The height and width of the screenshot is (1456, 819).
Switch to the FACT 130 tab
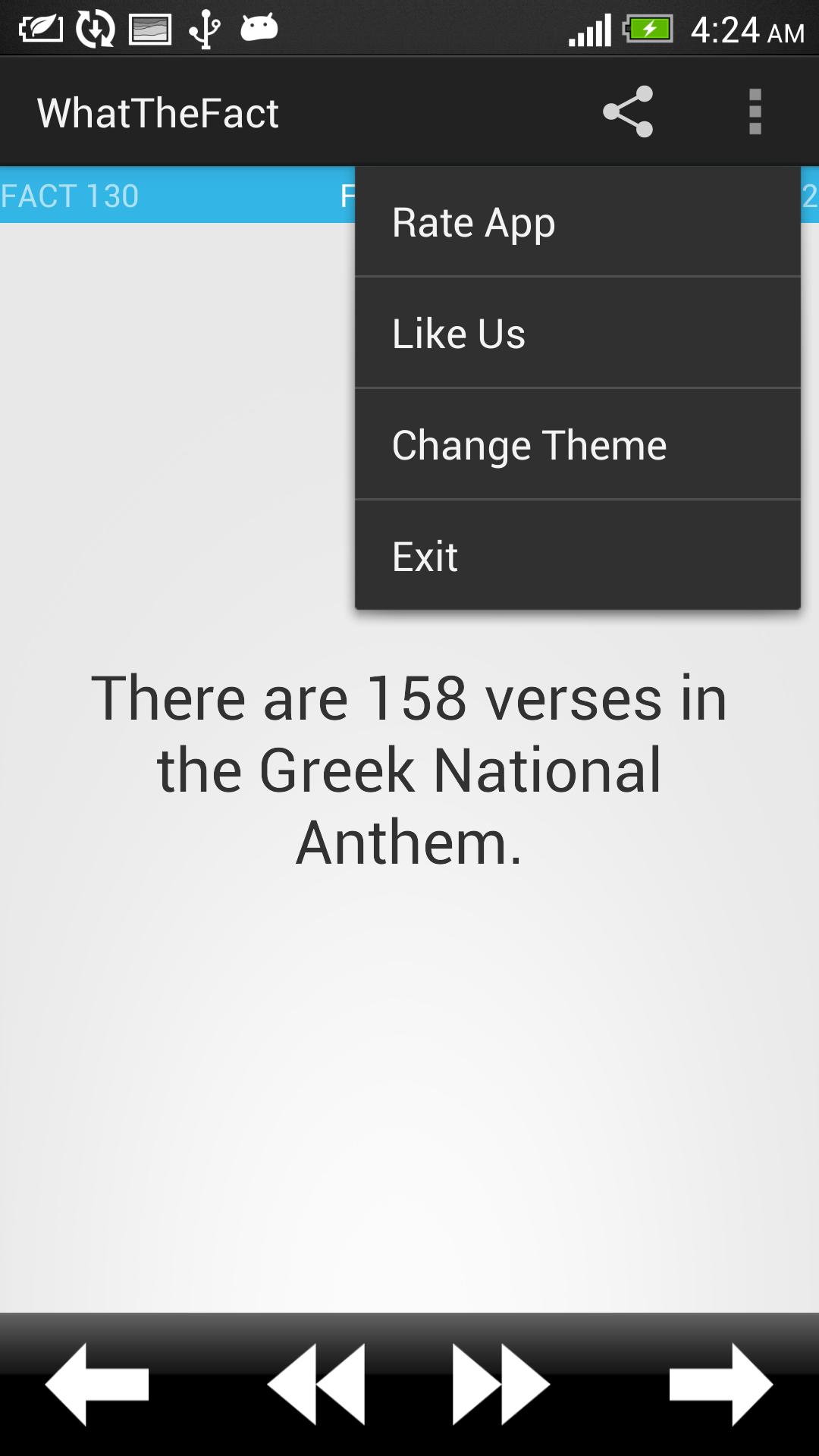pyautogui.click(x=70, y=196)
